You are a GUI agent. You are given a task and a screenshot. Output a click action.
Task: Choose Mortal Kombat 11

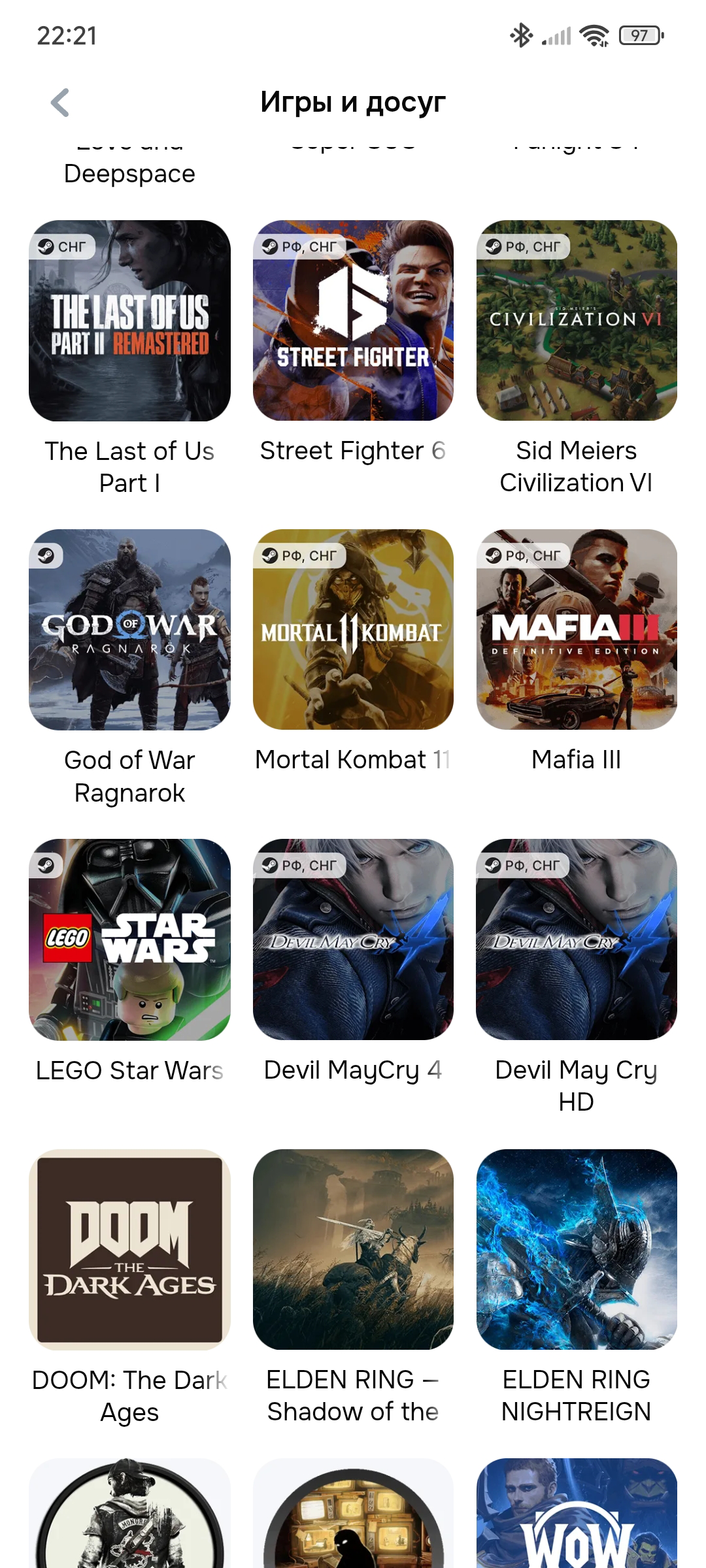[353, 630]
